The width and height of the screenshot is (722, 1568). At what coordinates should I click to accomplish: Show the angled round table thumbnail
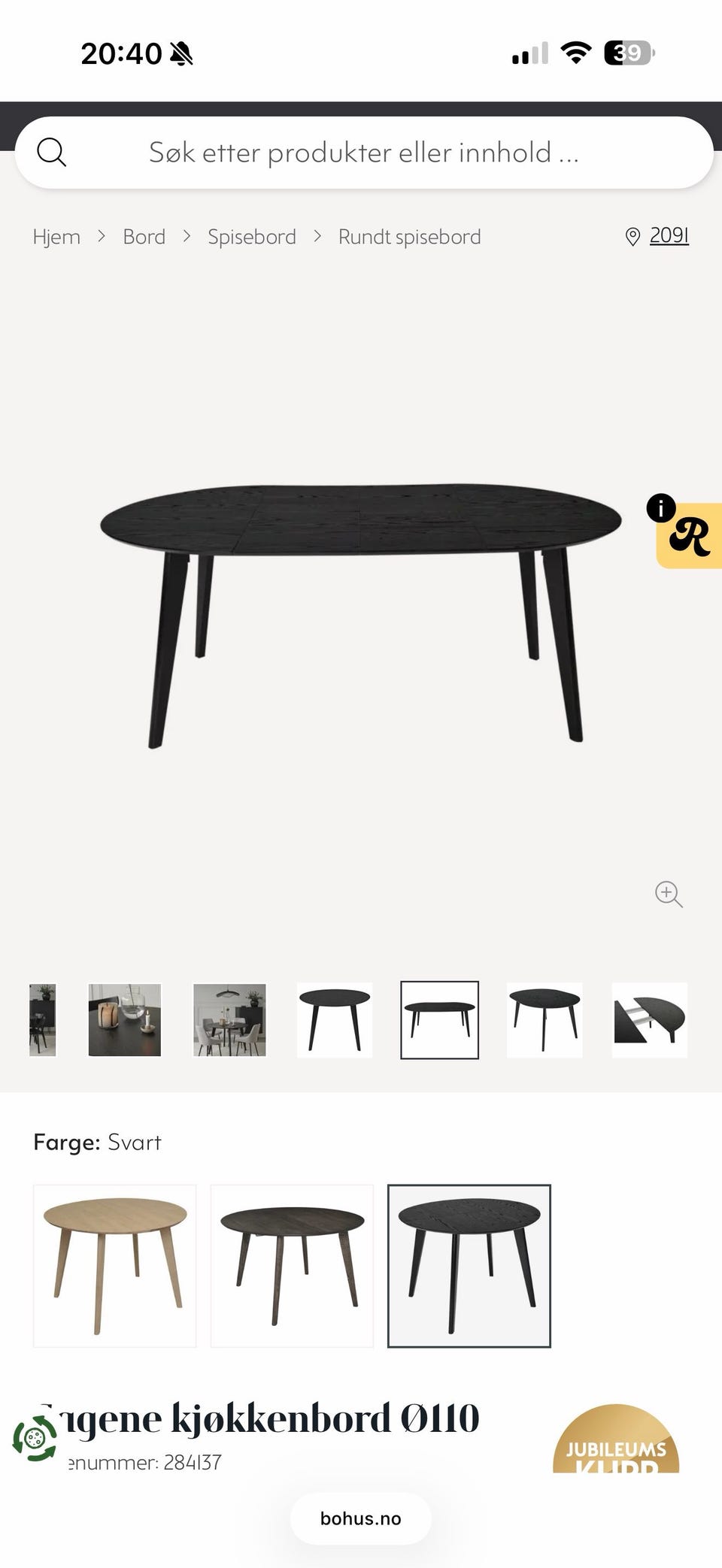coord(545,1020)
